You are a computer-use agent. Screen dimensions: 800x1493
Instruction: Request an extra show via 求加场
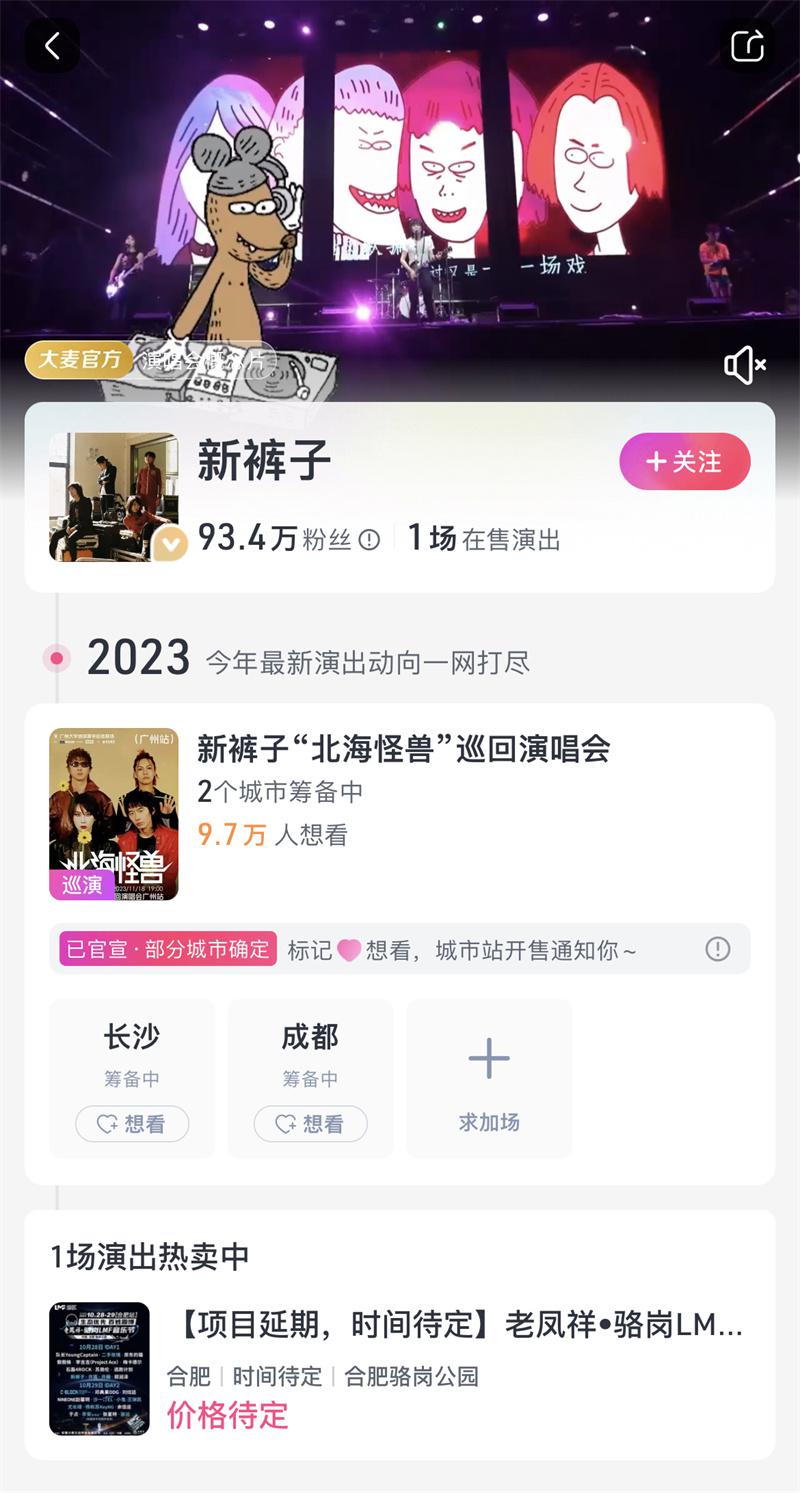489,1079
